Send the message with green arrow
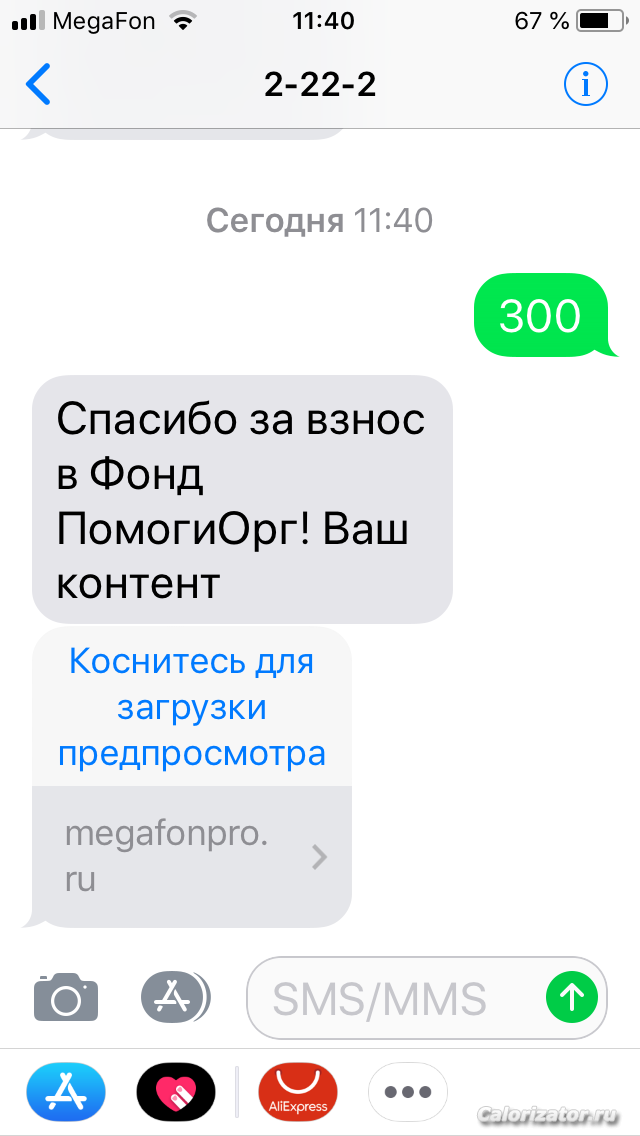The image size is (640, 1136). 572,997
